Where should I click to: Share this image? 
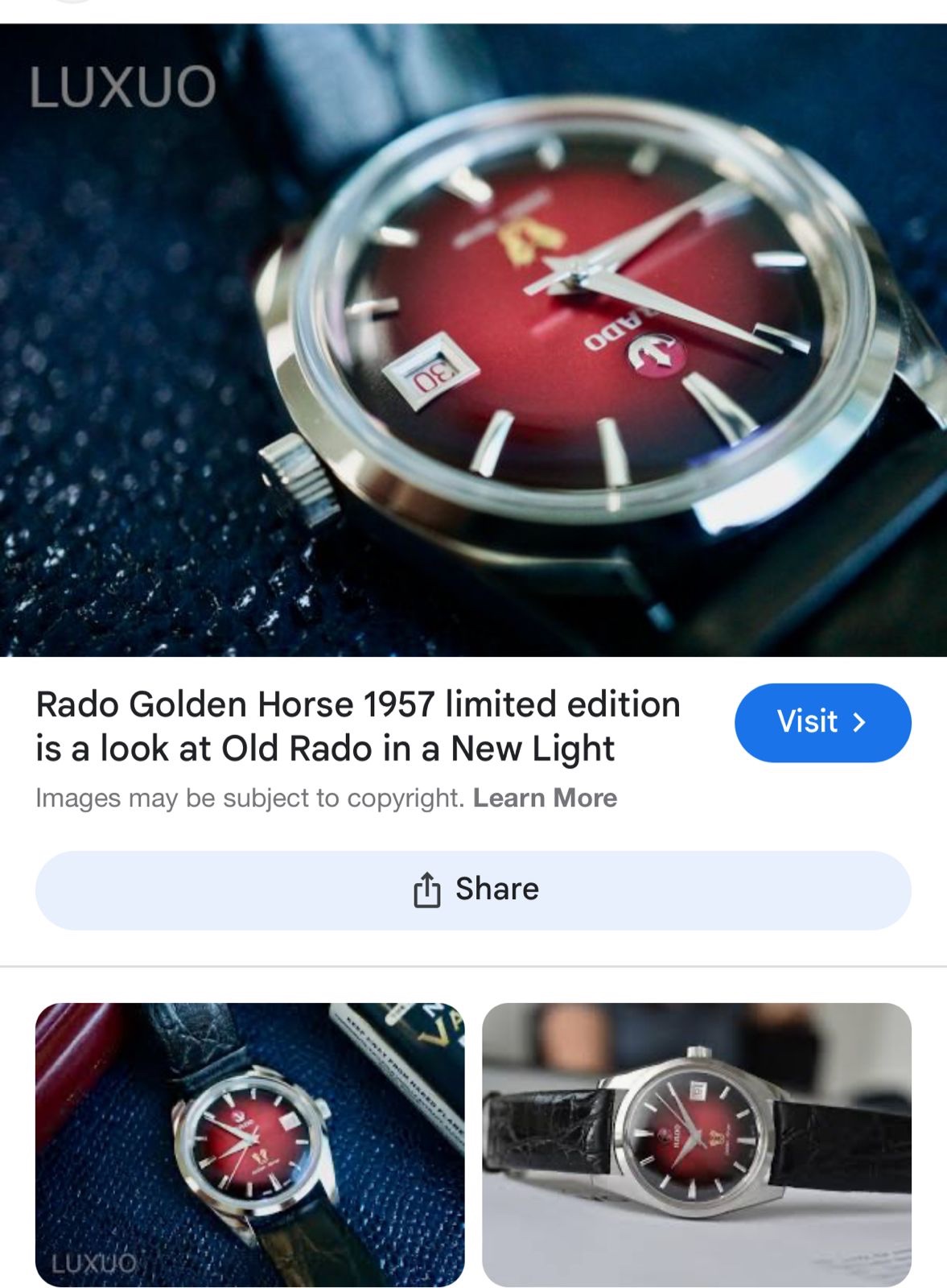tap(473, 890)
